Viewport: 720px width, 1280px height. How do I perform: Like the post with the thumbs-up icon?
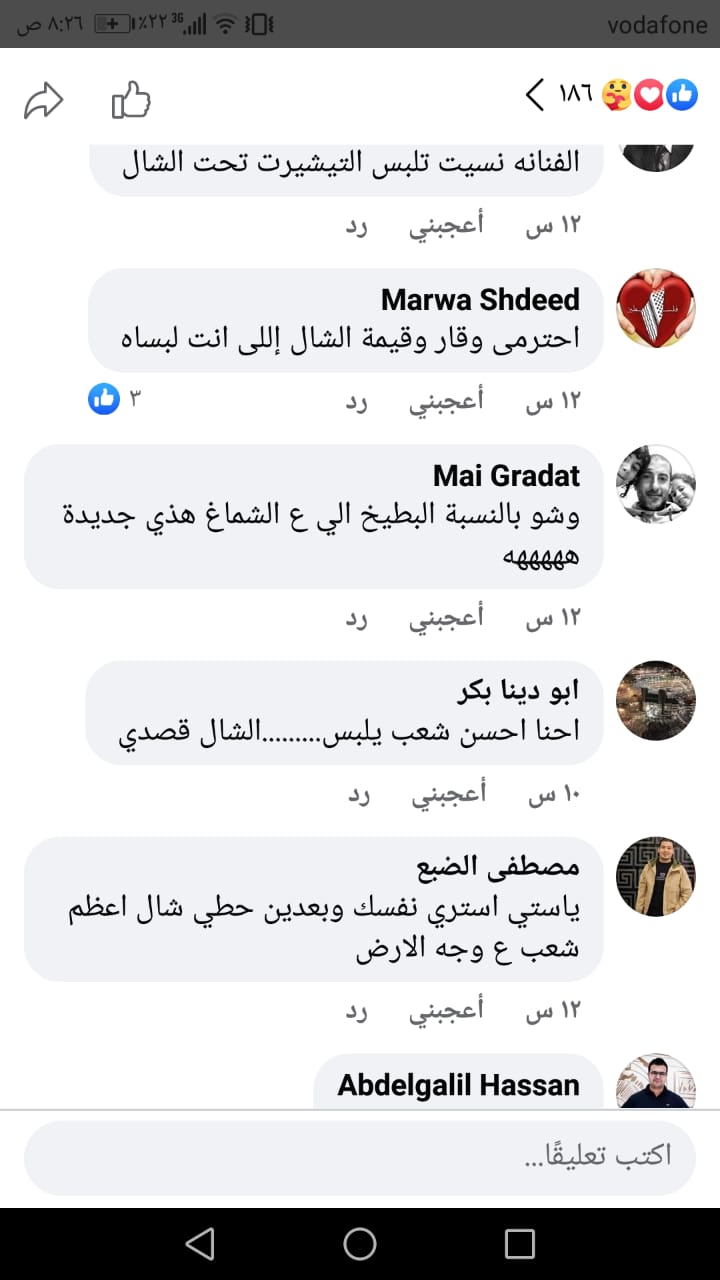click(131, 100)
